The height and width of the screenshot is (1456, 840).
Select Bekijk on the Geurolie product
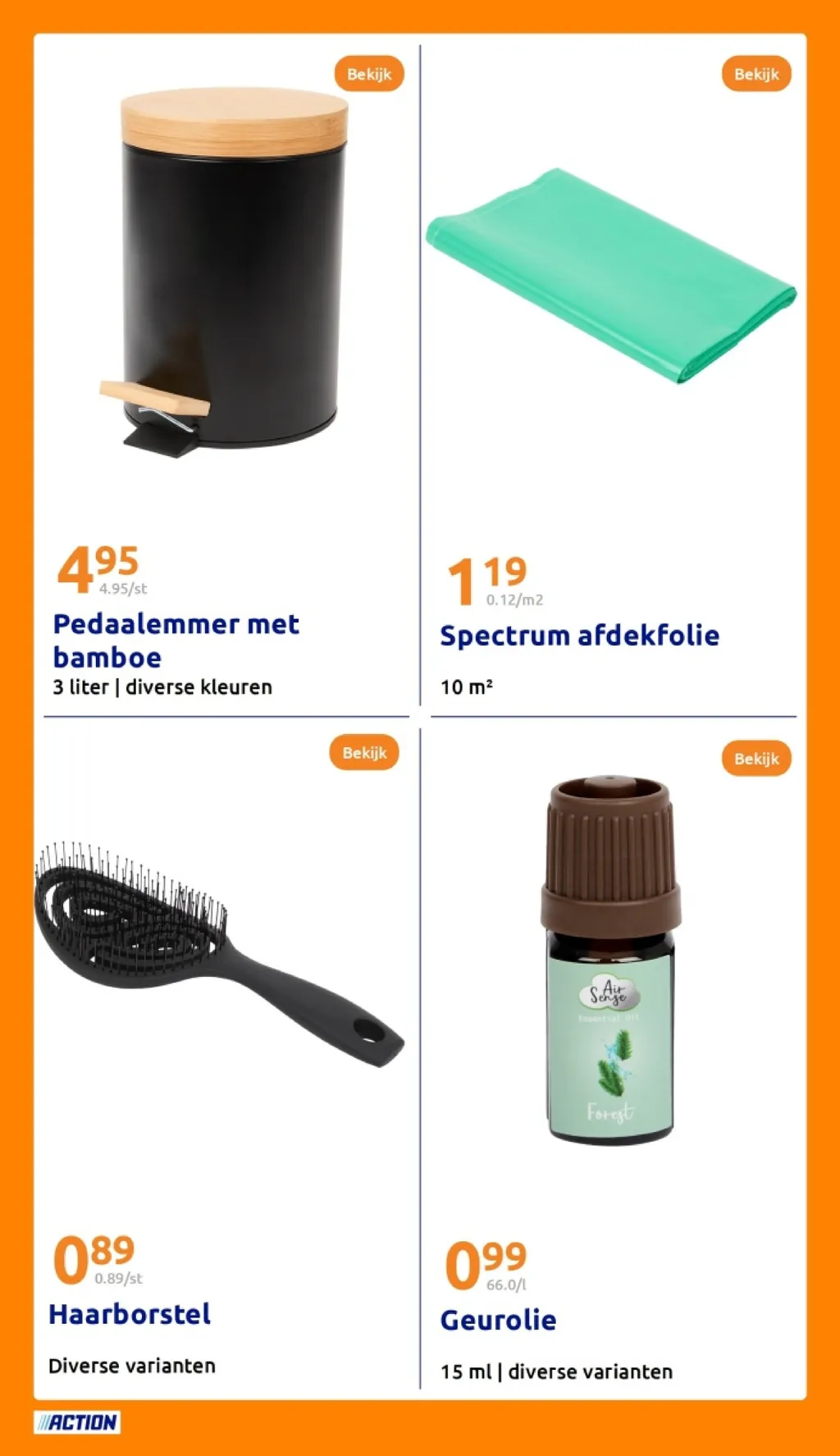[x=756, y=758]
